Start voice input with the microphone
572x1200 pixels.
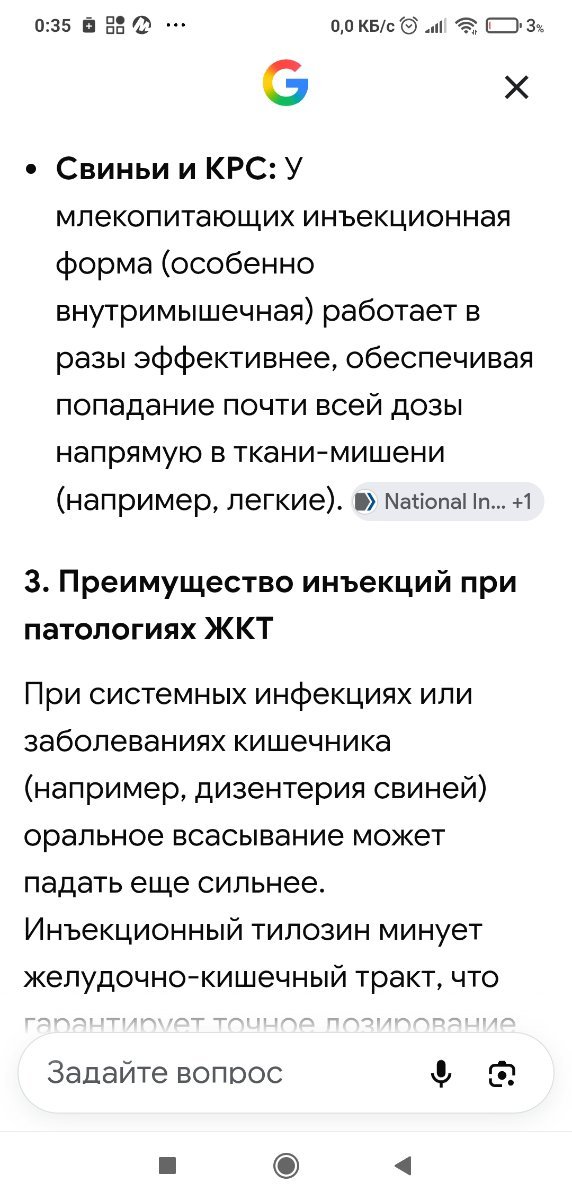441,1074
